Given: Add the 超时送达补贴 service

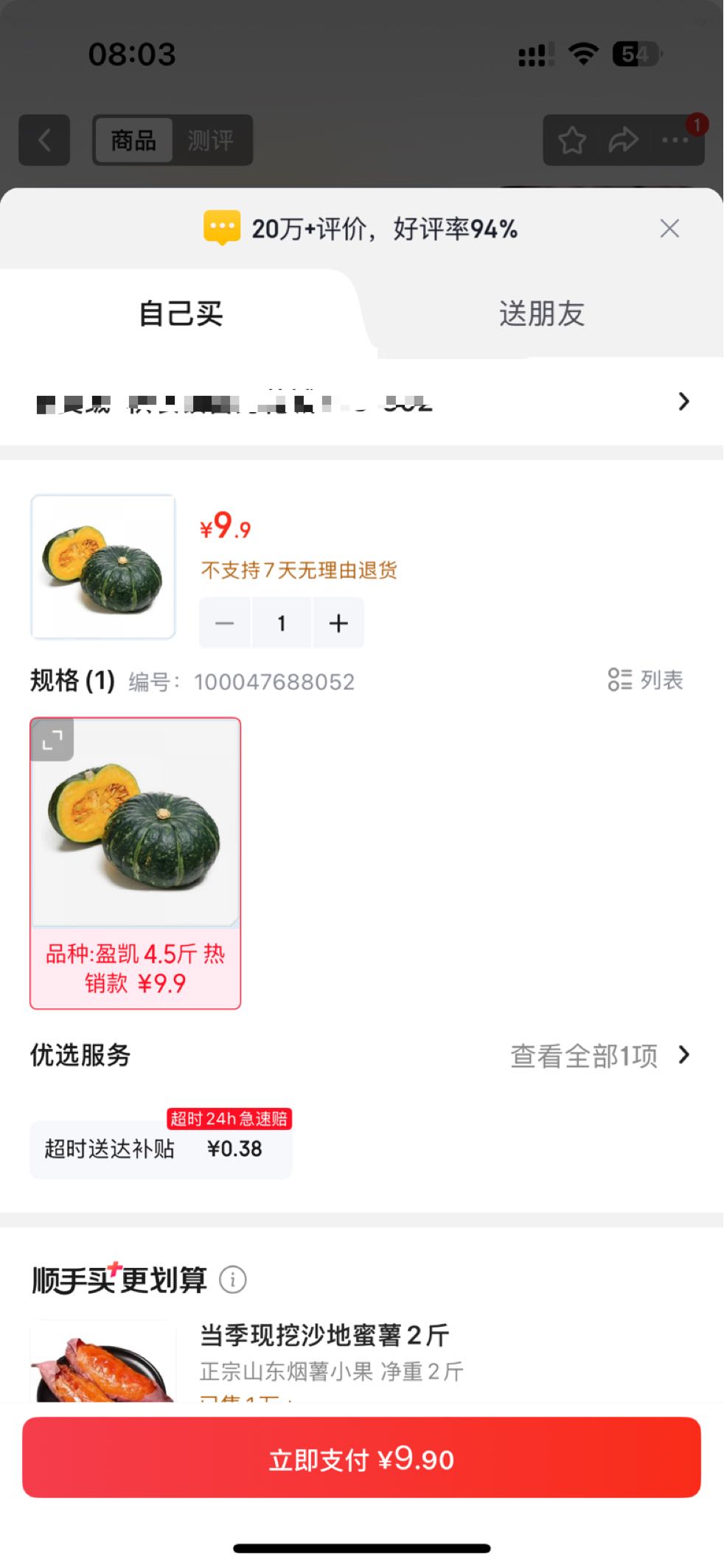Looking at the screenshot, I should tap(161, 1149).
